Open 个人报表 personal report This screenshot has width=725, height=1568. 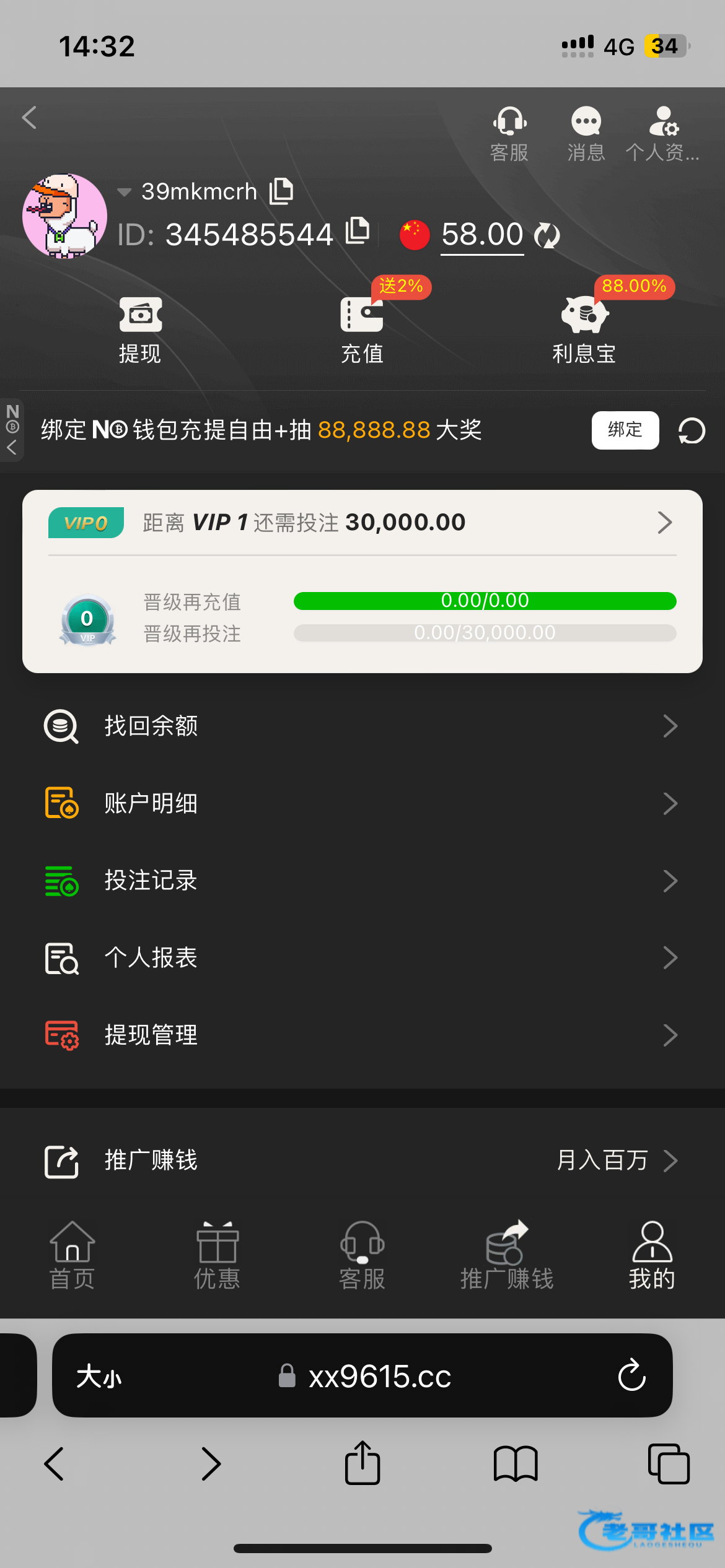[362, 958]
